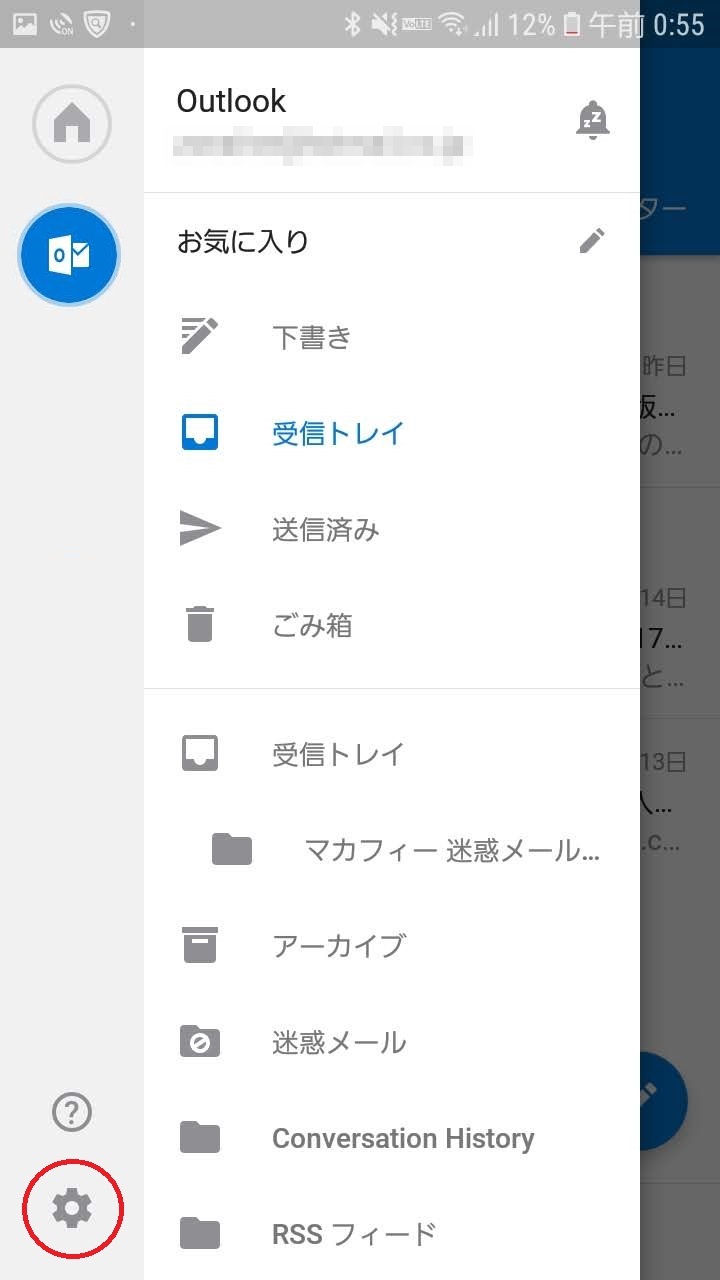Select the Outlook account avatar icon
720x1280 pixels.
pyautogui.click(x=69, y=255)
